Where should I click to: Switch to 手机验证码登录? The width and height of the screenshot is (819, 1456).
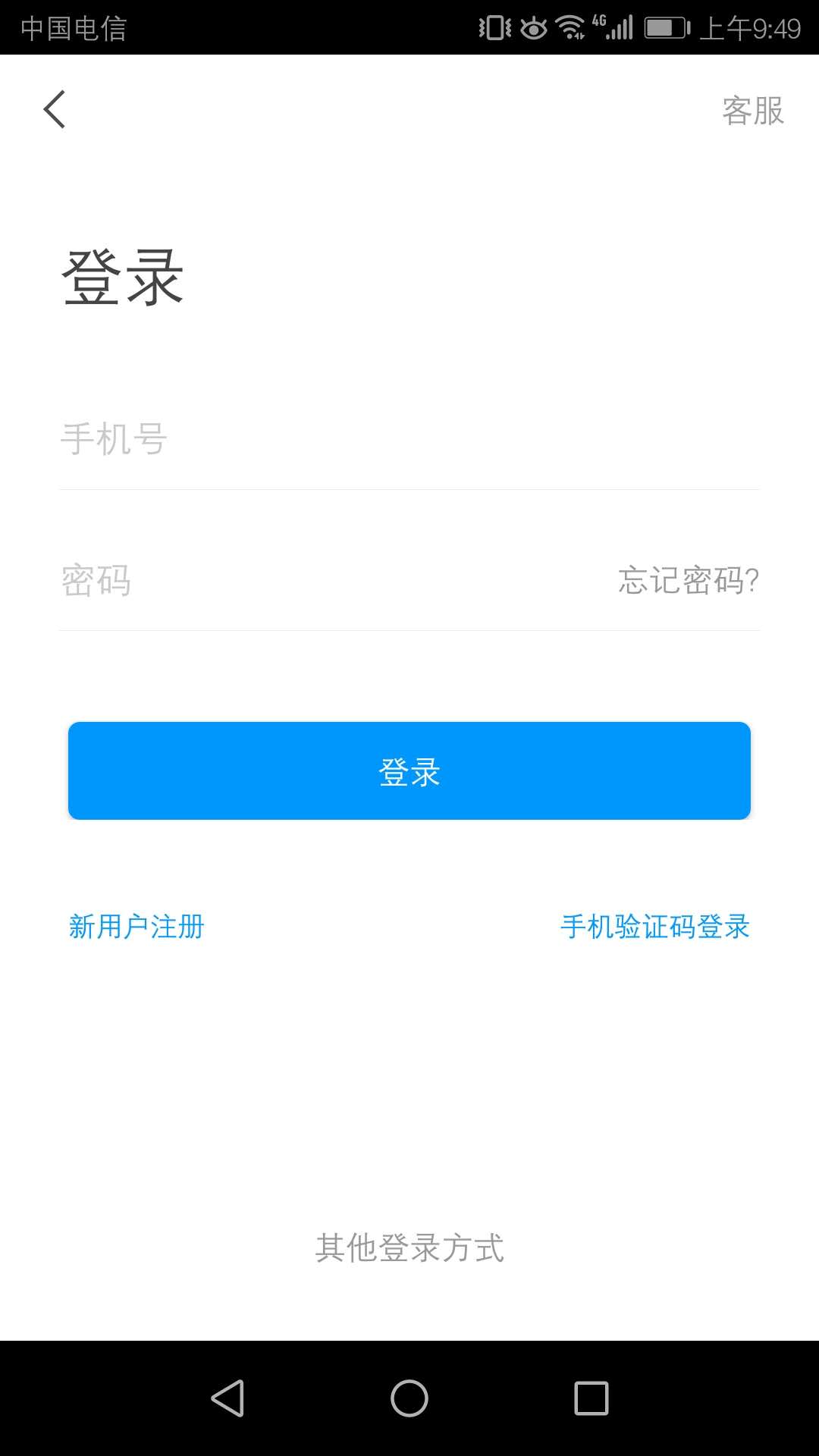[x=654, y=926]
